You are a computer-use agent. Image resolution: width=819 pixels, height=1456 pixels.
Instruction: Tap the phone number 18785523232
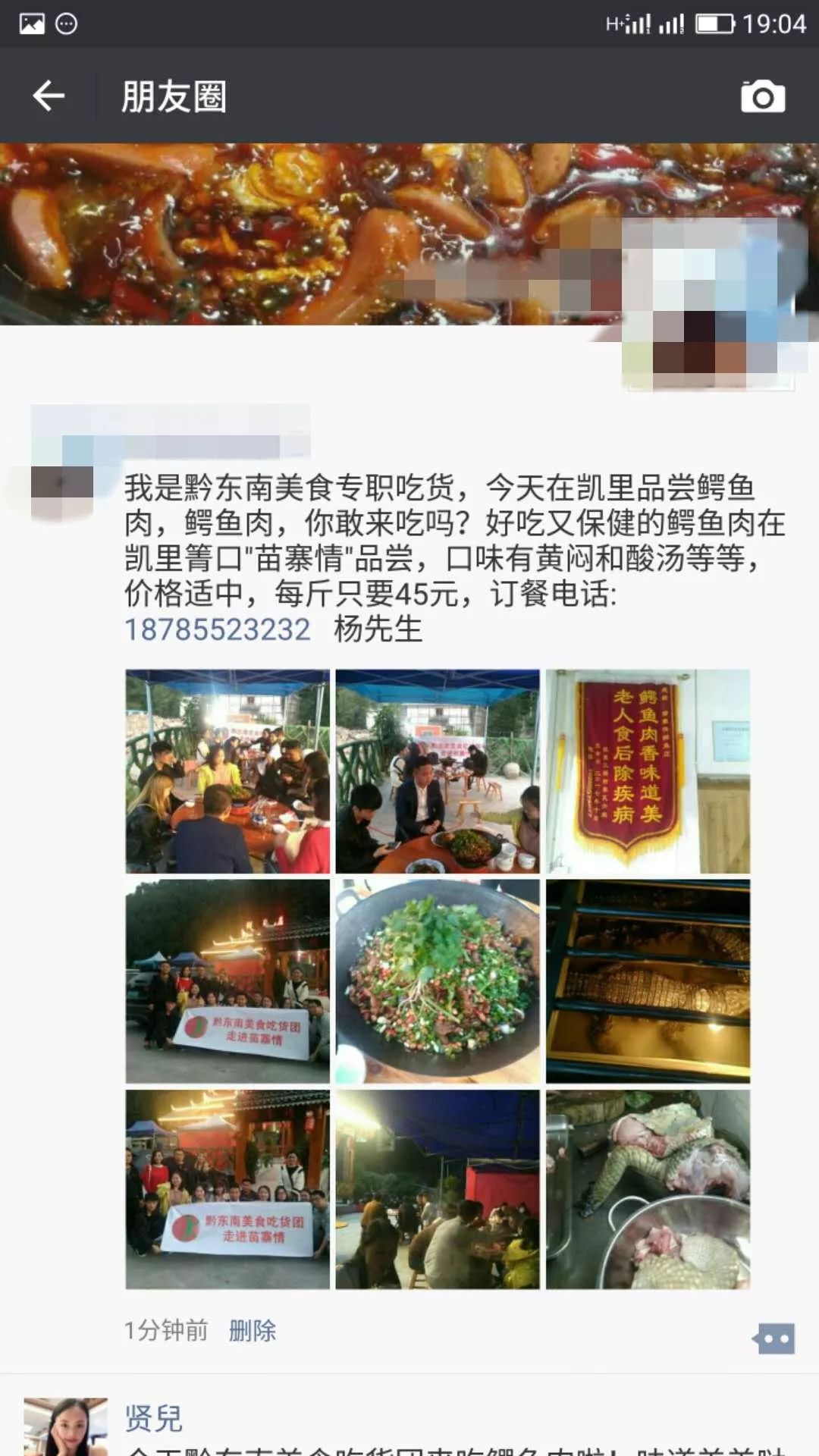pos(218,629)
